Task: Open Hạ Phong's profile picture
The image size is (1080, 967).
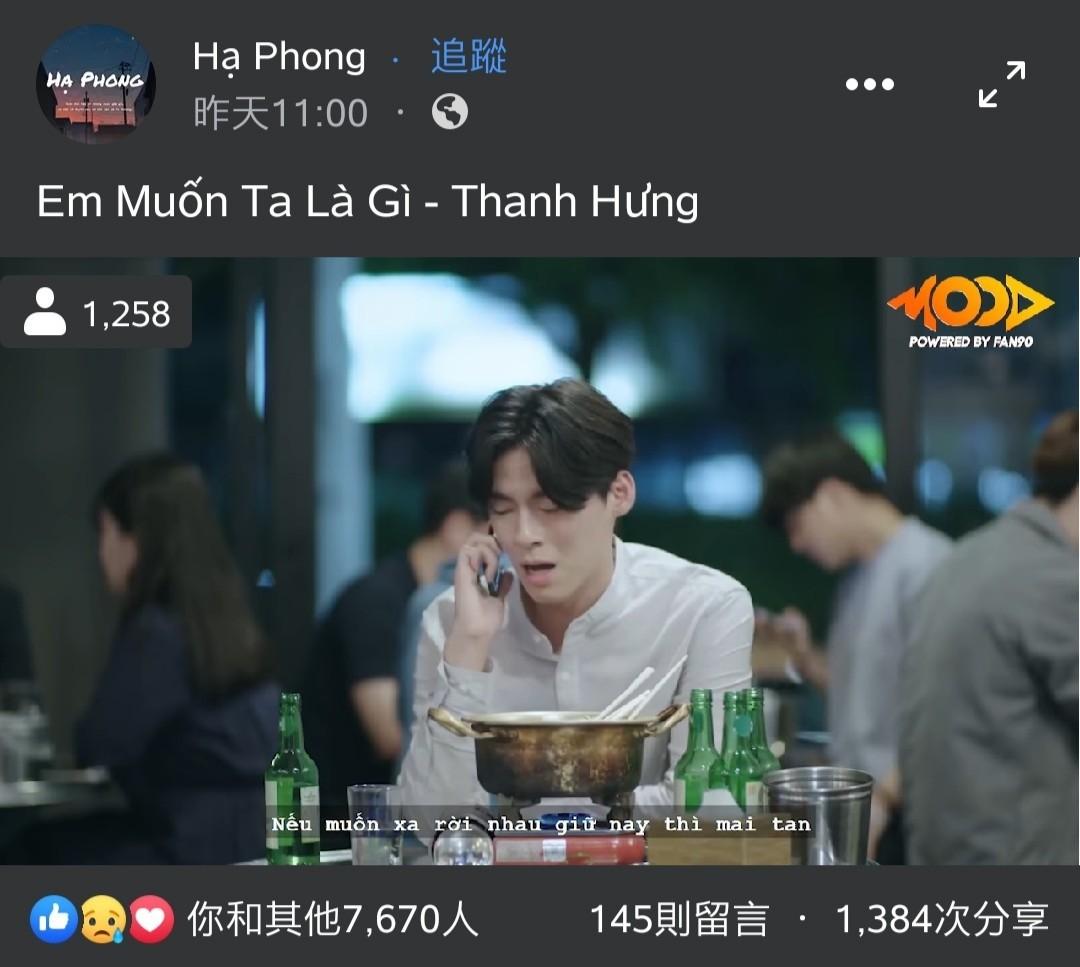Action: pyautogui.click(x=96, y=84)
